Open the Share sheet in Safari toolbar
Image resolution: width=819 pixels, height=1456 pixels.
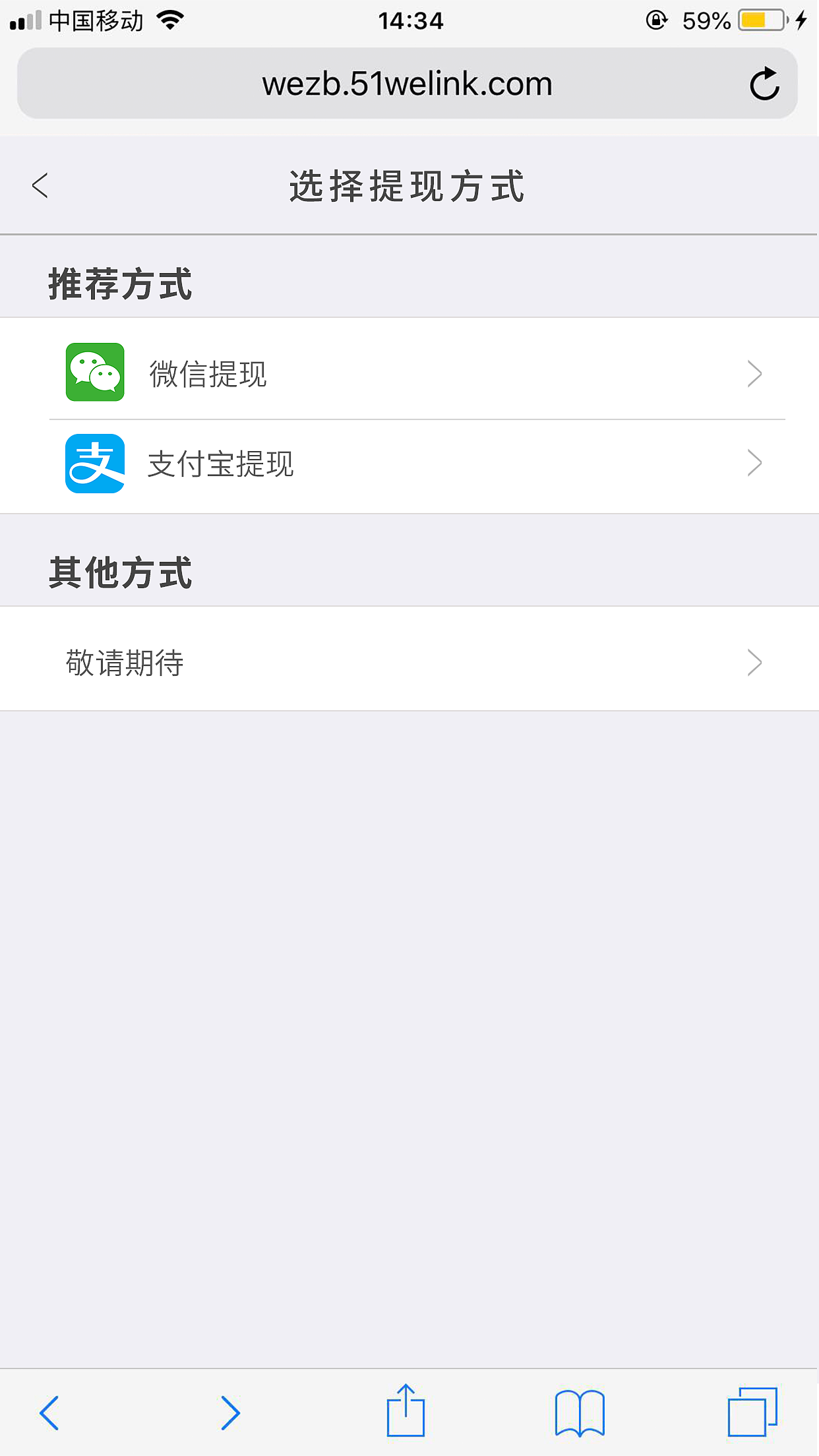pyautogui.click(x=406, y=1409)
